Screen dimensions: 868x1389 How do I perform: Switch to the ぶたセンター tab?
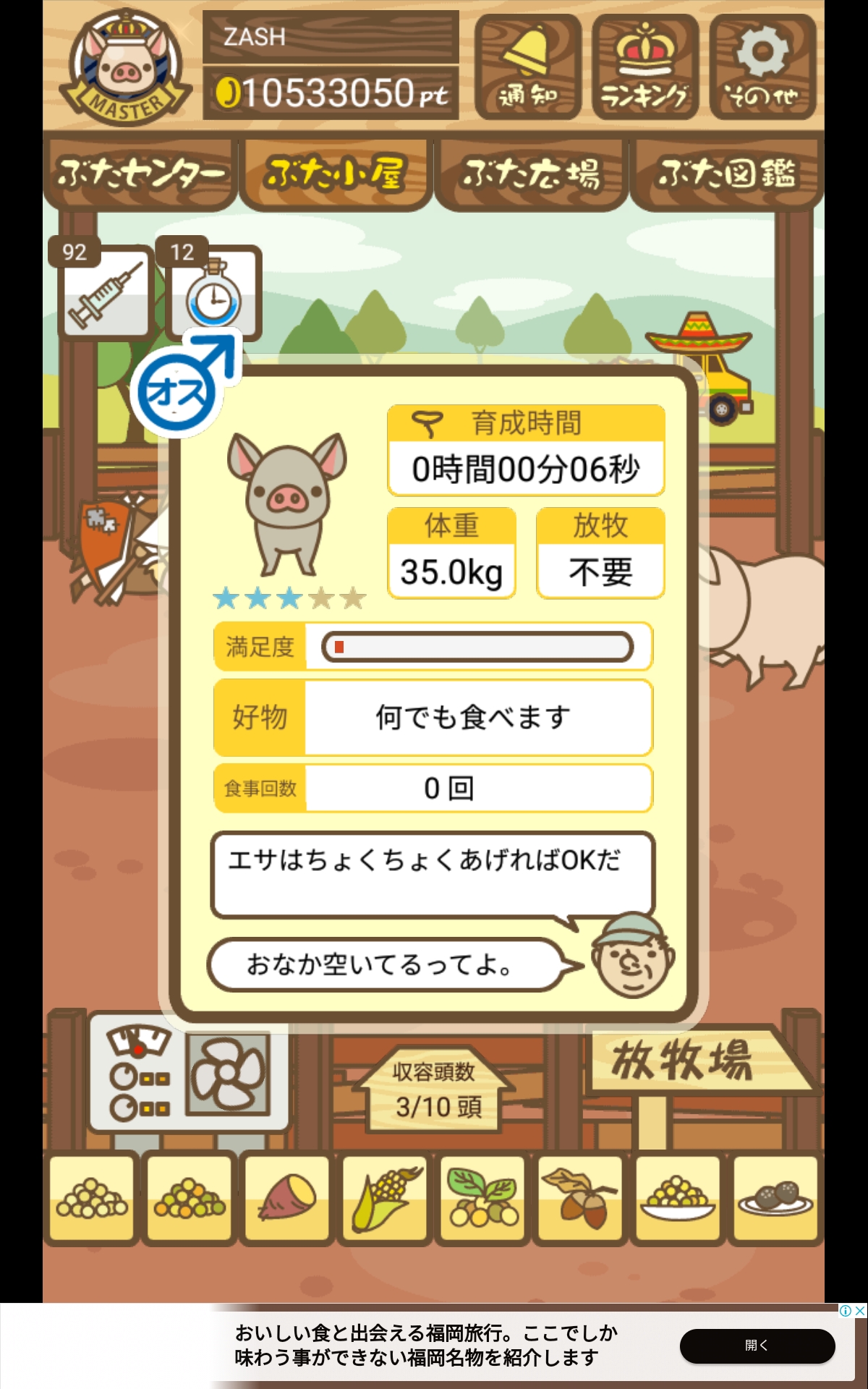tap(140, 174)
